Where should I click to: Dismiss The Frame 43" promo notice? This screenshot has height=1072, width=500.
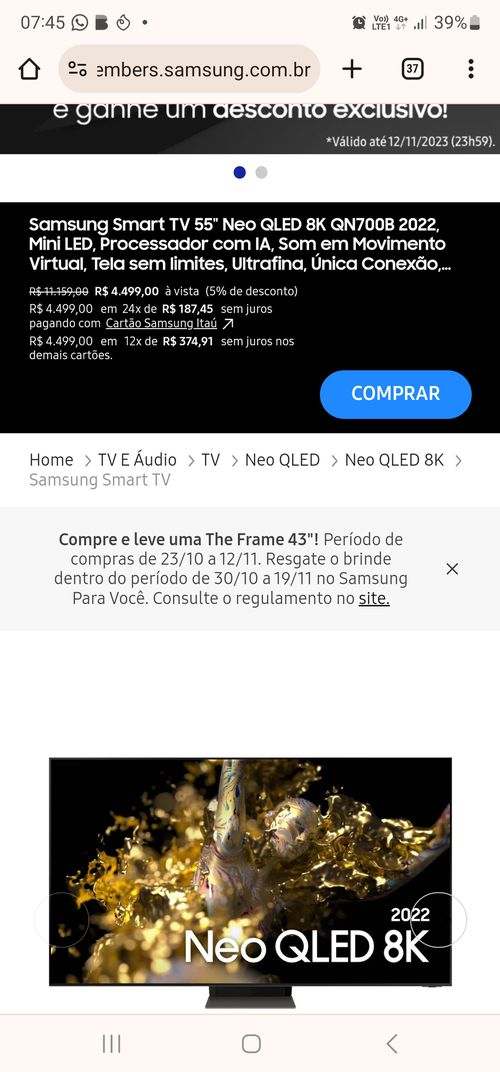[452, 569]
